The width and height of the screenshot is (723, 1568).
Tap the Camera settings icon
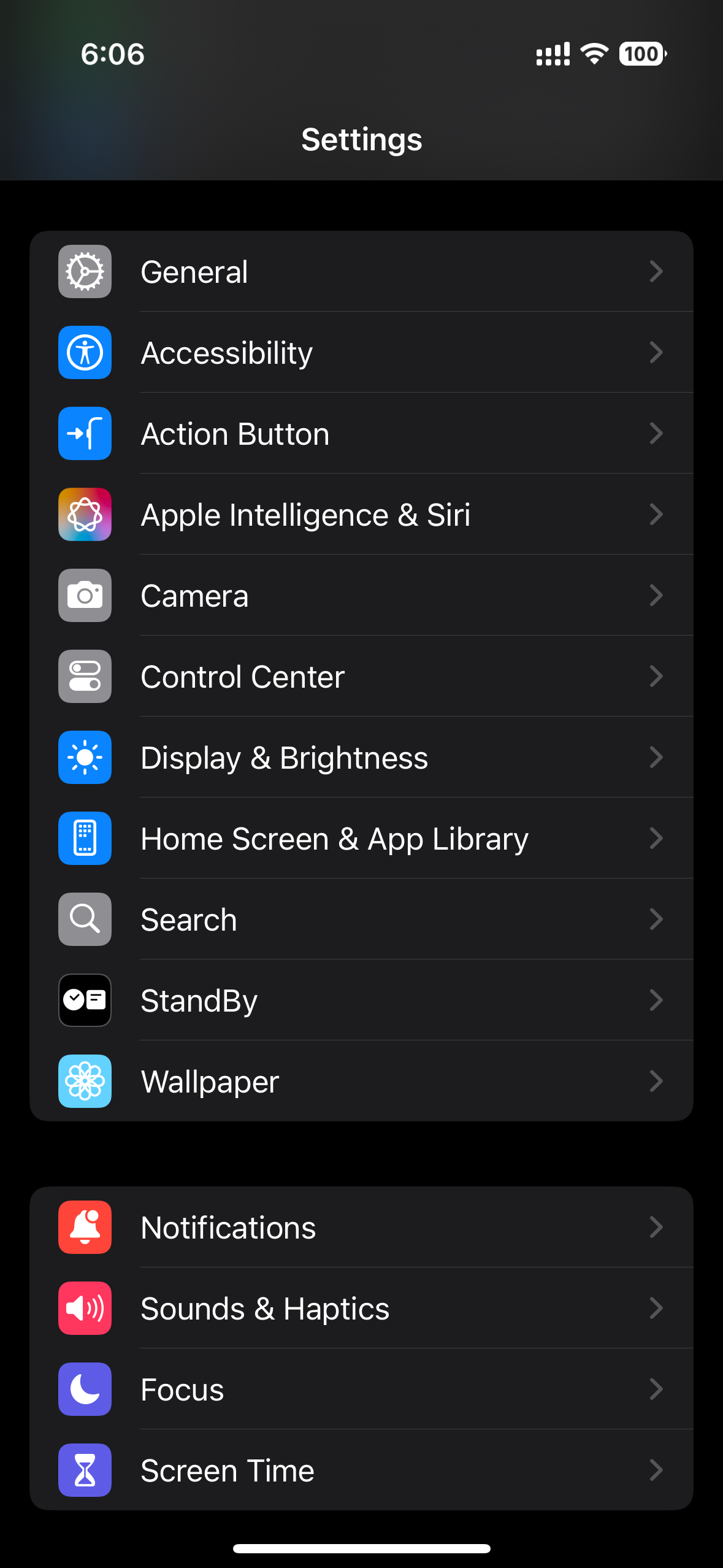click(x=85, y=595)
